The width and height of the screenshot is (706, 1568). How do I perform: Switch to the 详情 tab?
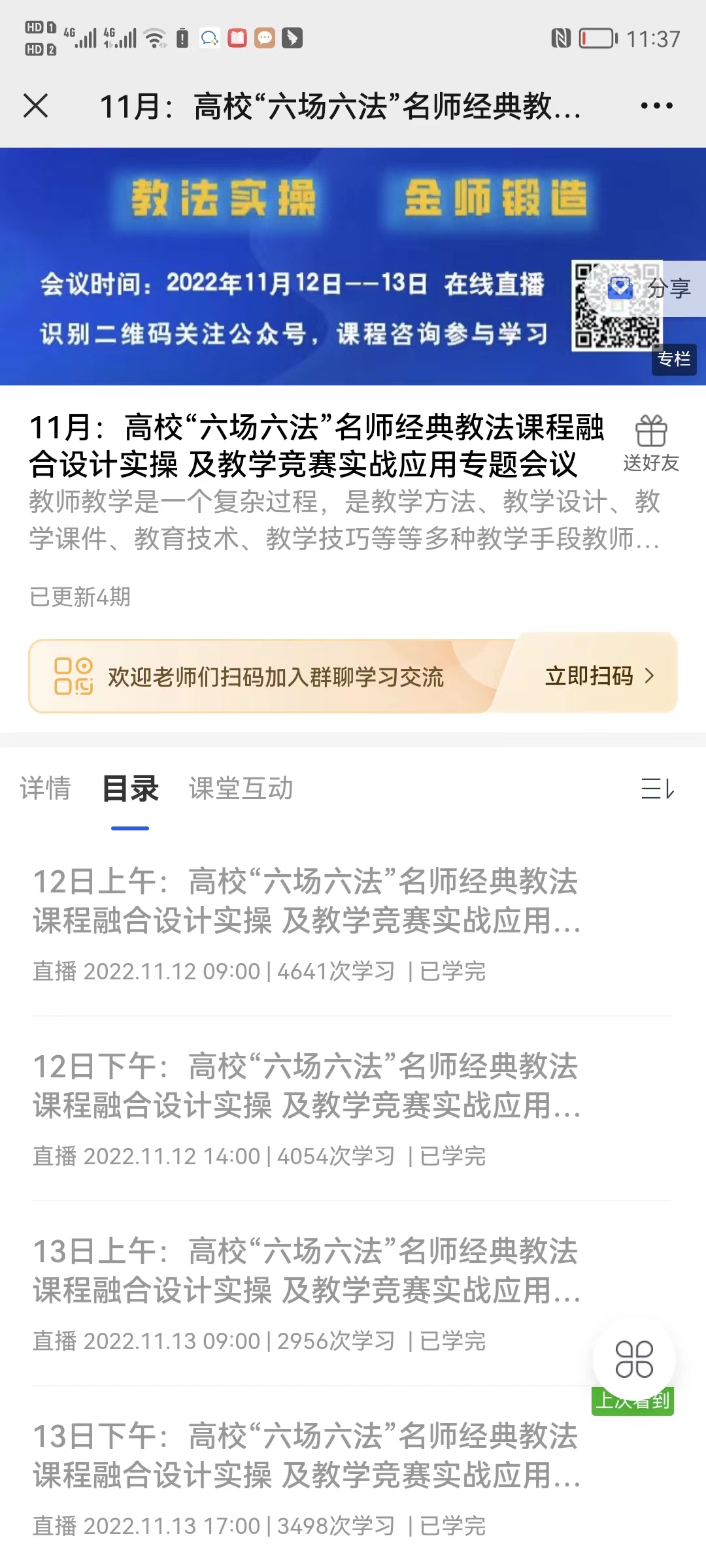45,789
